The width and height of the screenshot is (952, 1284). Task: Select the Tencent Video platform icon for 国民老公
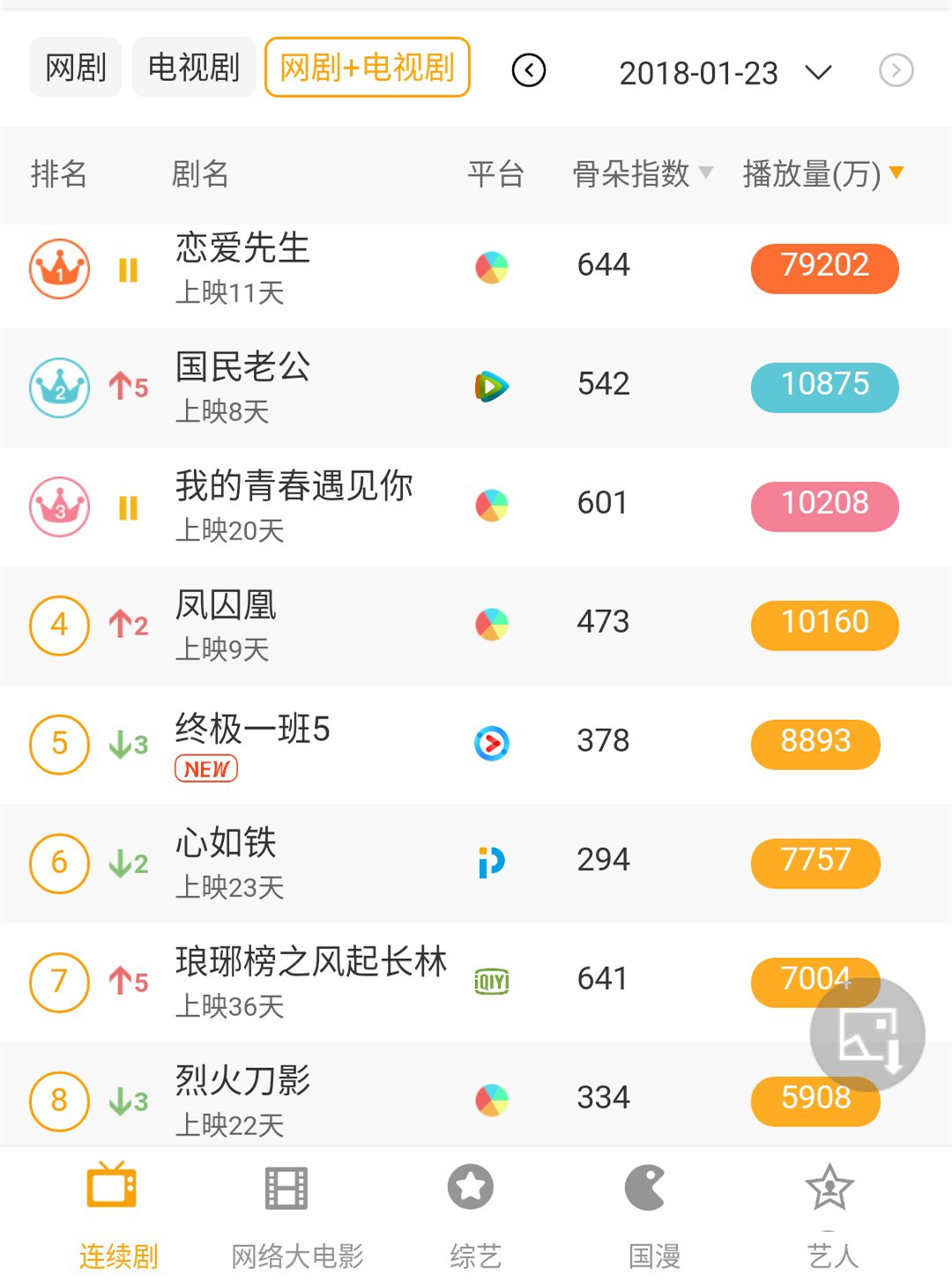pyautogui.click(x=491, y=386)
